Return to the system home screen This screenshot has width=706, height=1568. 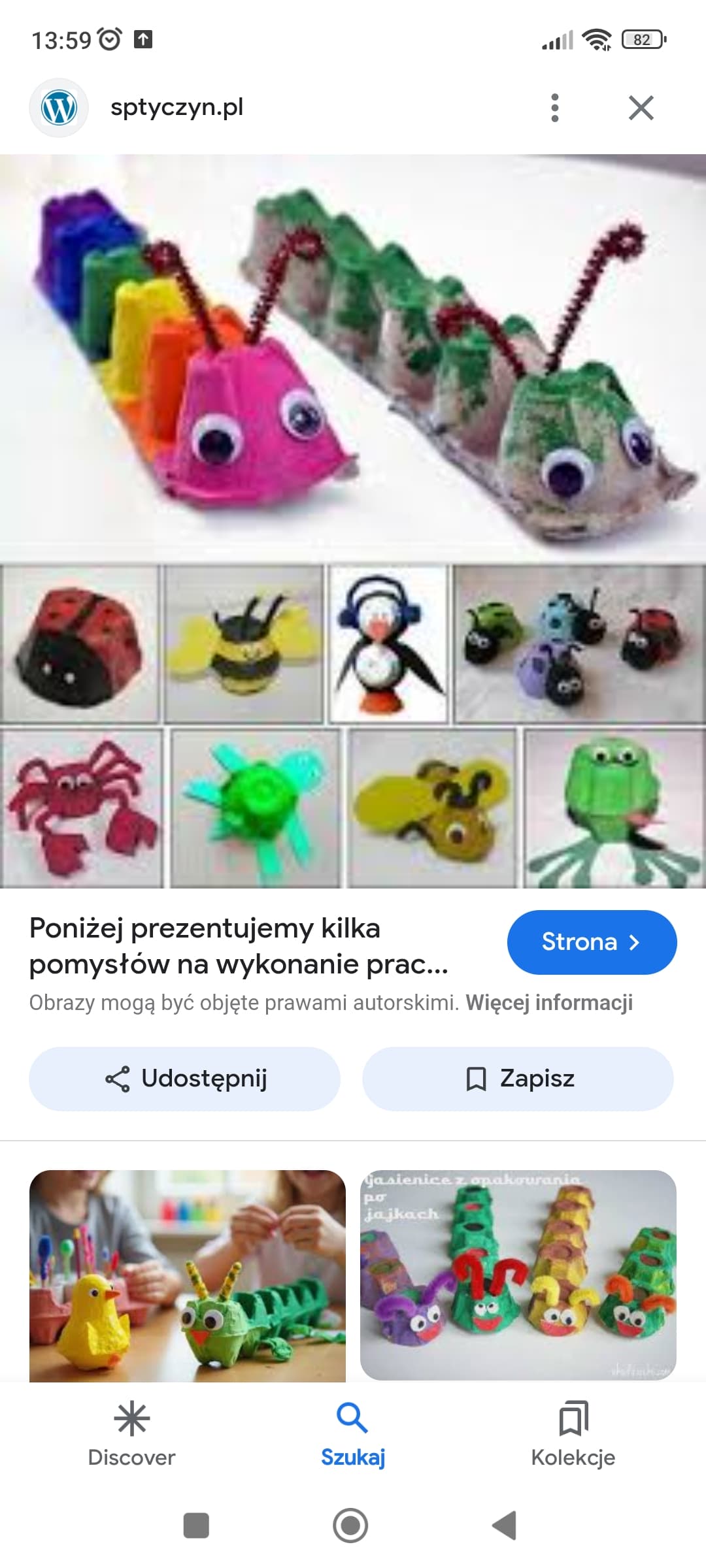tap(350, 1526)
